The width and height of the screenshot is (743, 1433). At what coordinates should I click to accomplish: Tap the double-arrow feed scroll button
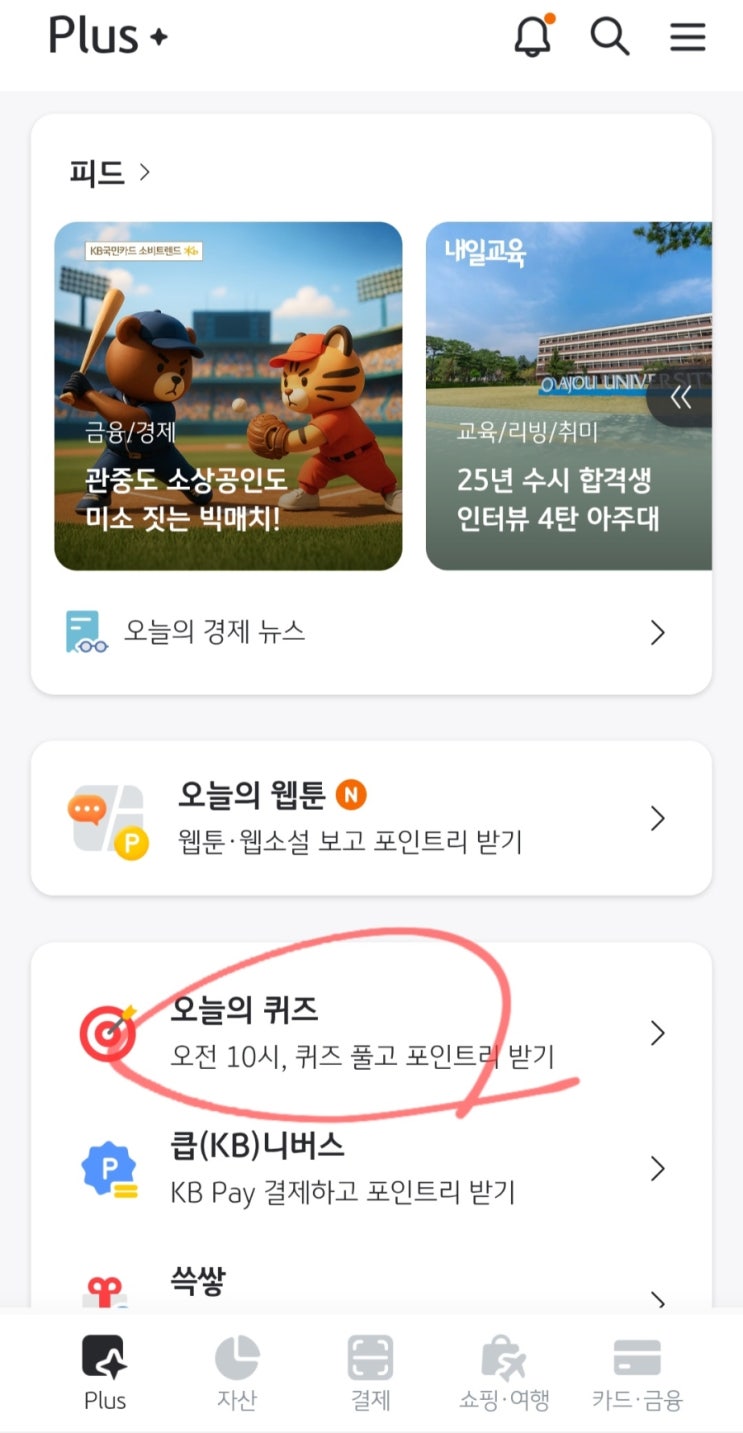681,398
